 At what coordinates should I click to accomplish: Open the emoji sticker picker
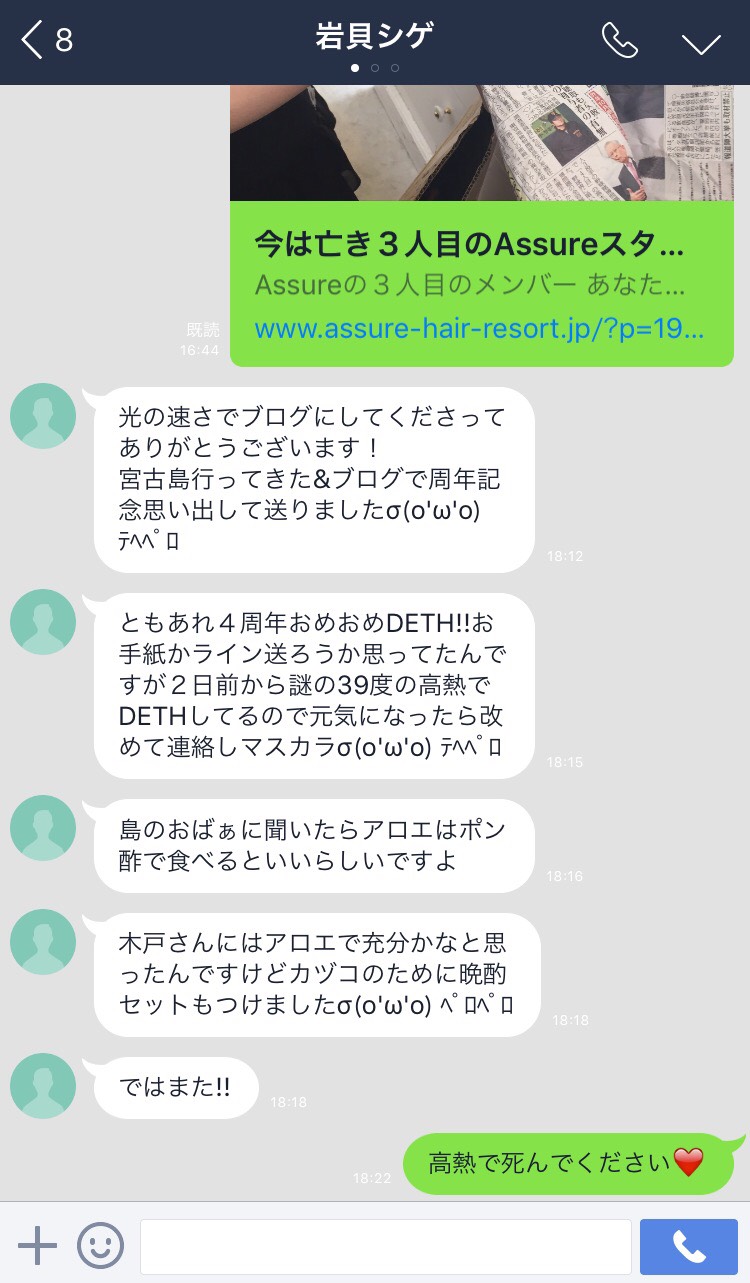click(x=101, y=1246)
